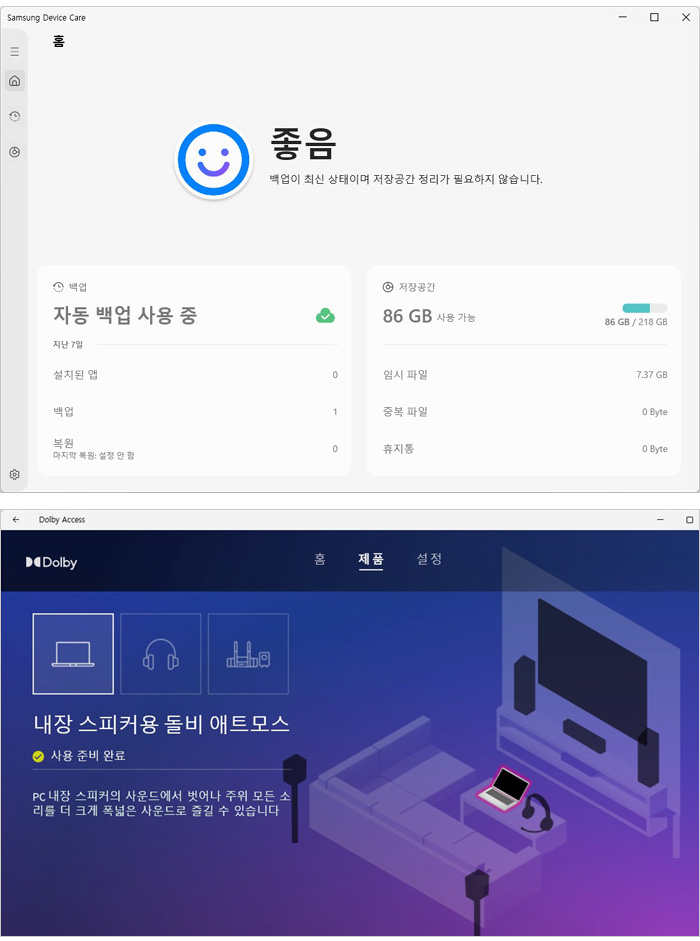Image resolution: width=700 pixels, height=941 pixels.
Task: Open the storage icon in the sidebar
Action: (14, 153)
